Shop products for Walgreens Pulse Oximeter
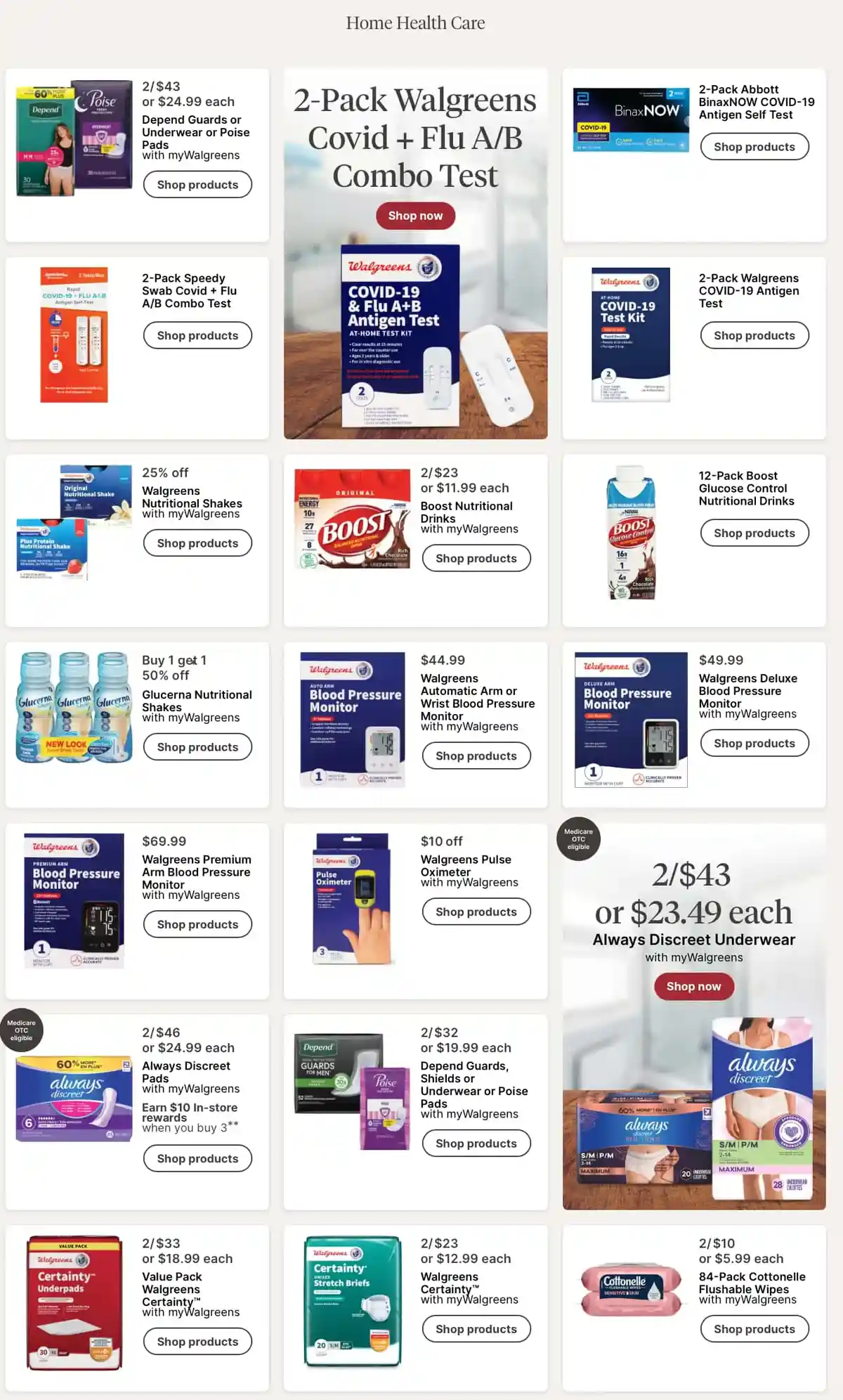 tap(476, 912)
